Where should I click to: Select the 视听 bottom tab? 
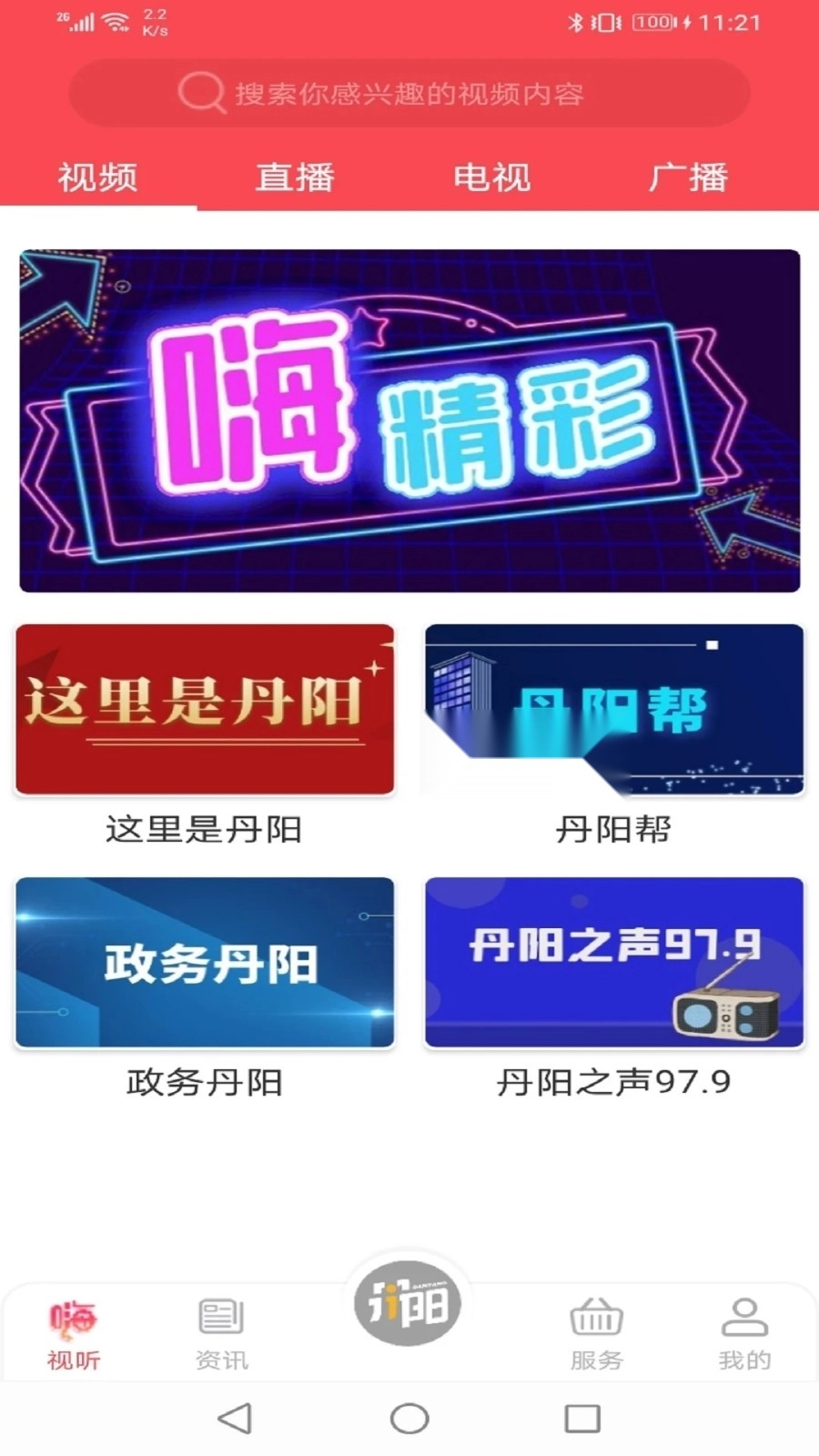(74, 1334)
